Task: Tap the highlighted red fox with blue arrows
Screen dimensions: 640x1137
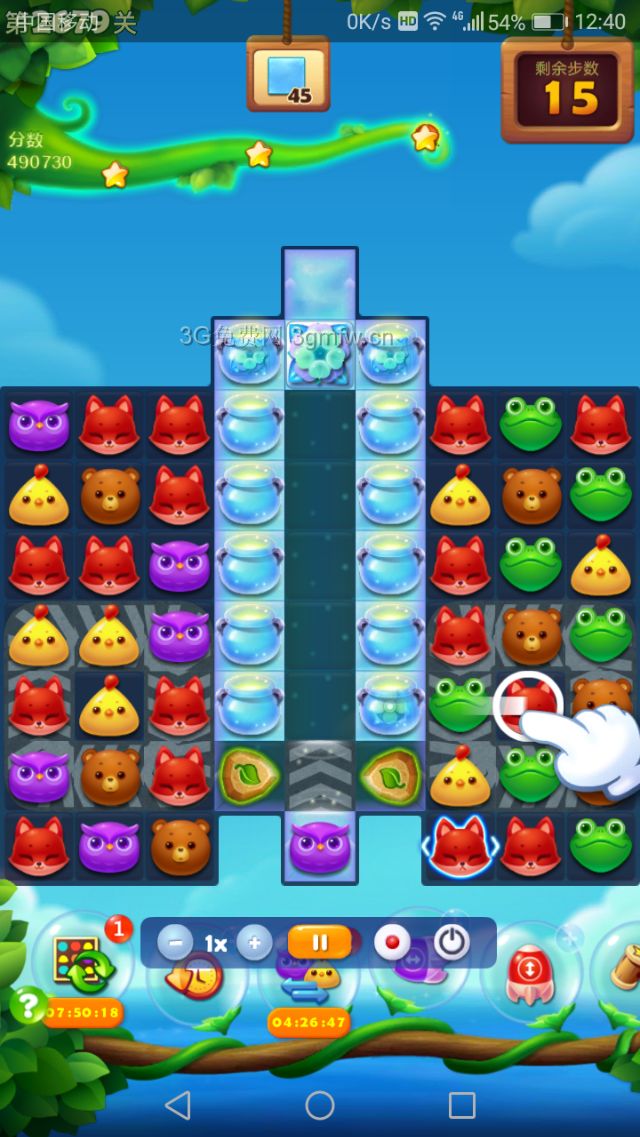Action: point(459,845)
